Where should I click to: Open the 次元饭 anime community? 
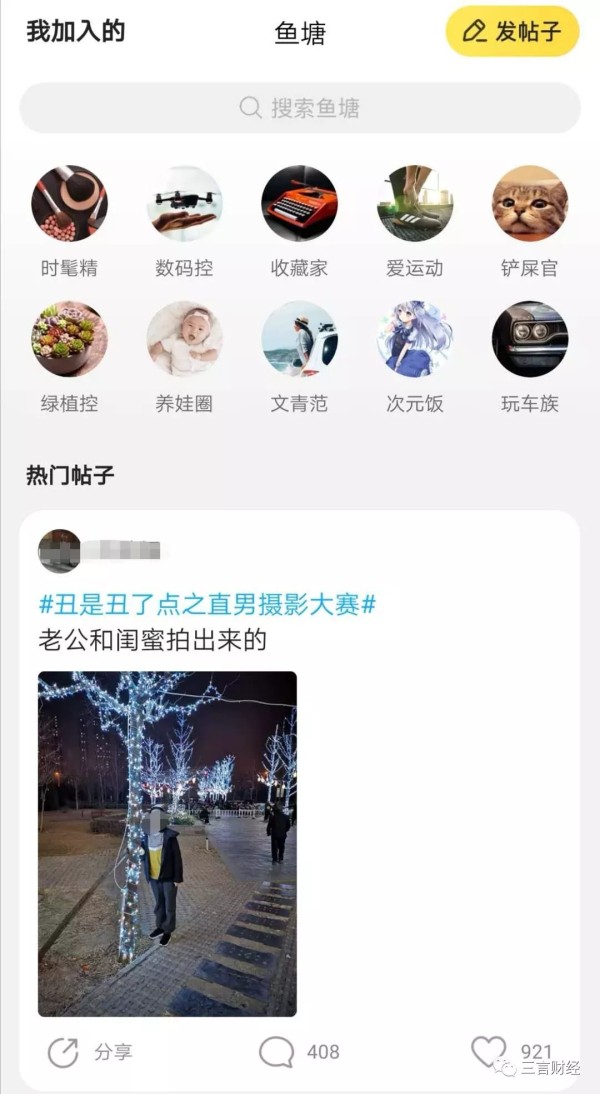414,340
